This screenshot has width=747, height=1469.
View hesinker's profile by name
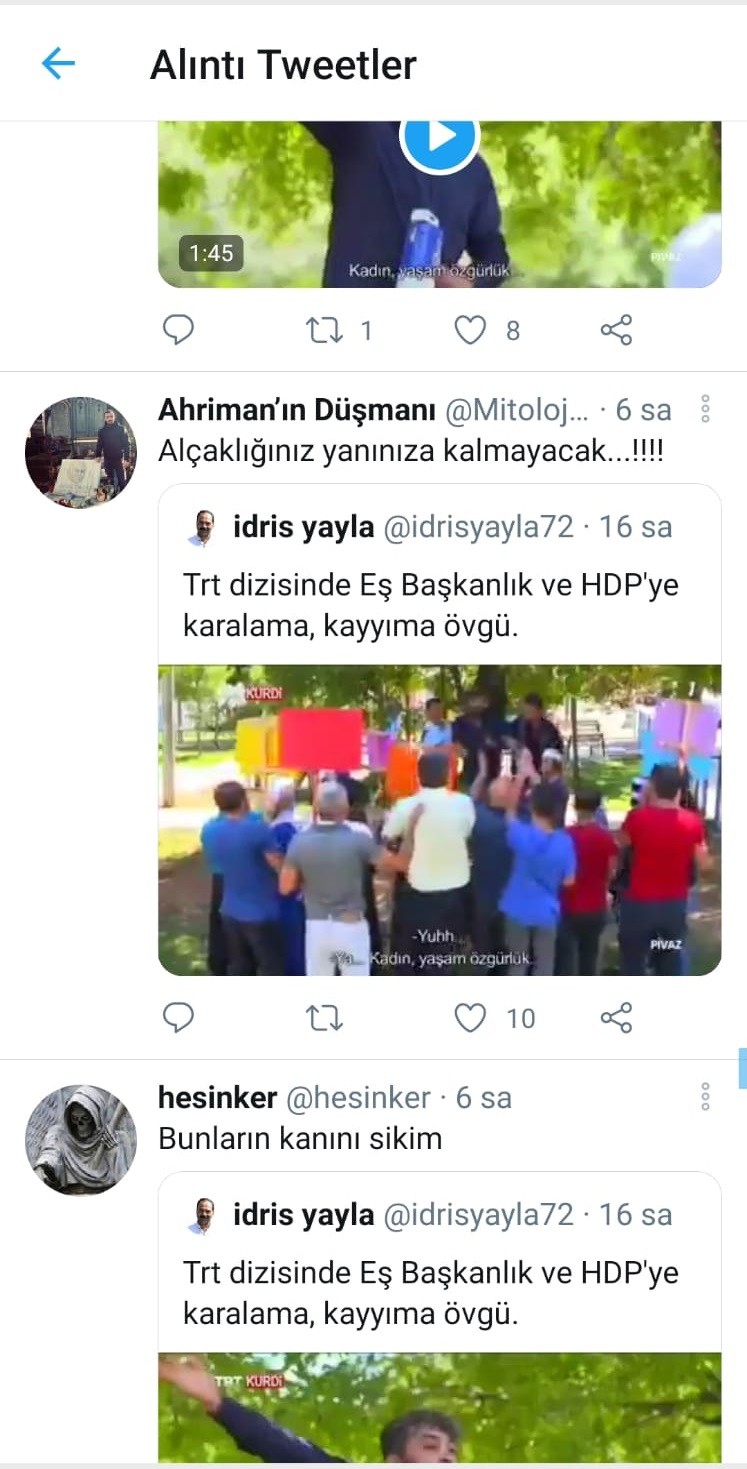click(x=217, y=1098)
